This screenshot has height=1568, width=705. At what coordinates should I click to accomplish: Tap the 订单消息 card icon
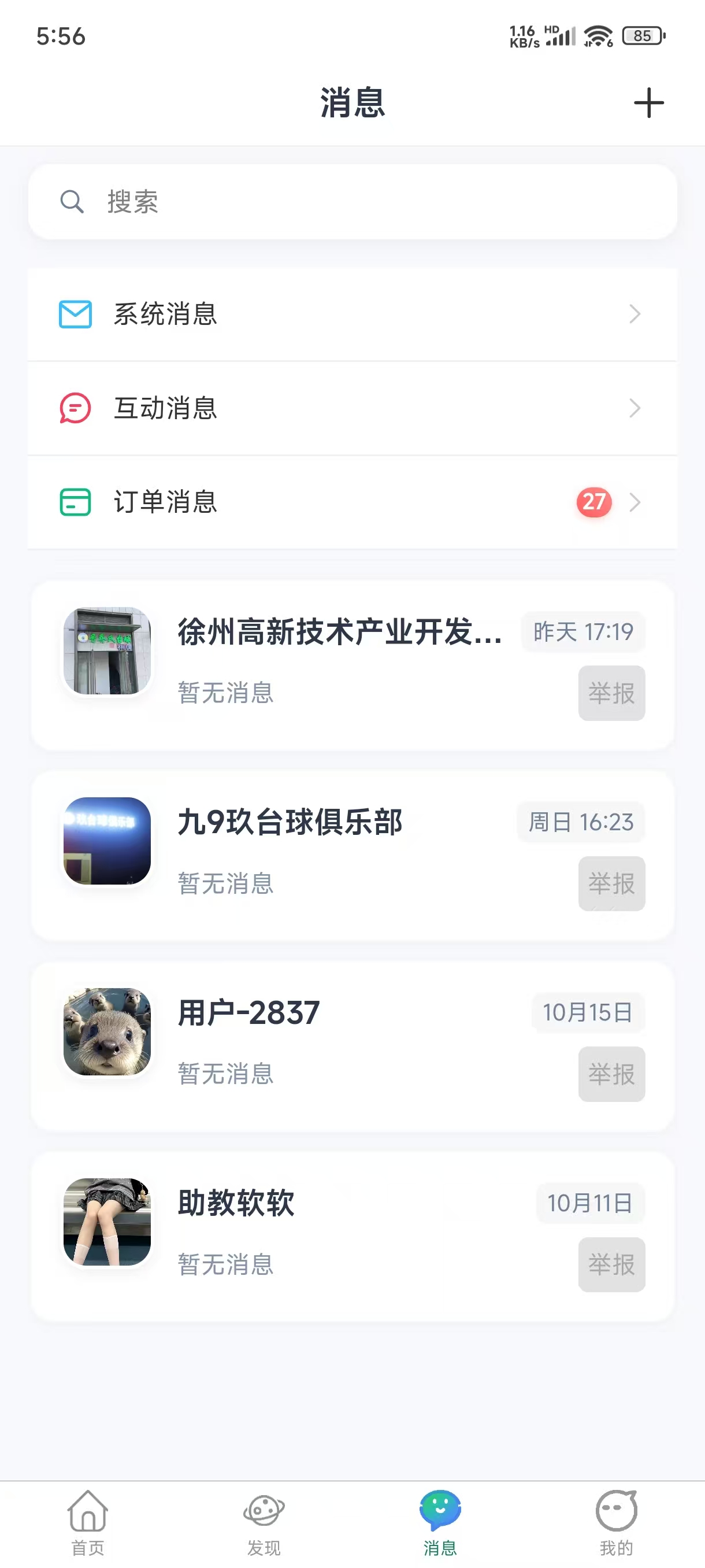click(73, 502)
